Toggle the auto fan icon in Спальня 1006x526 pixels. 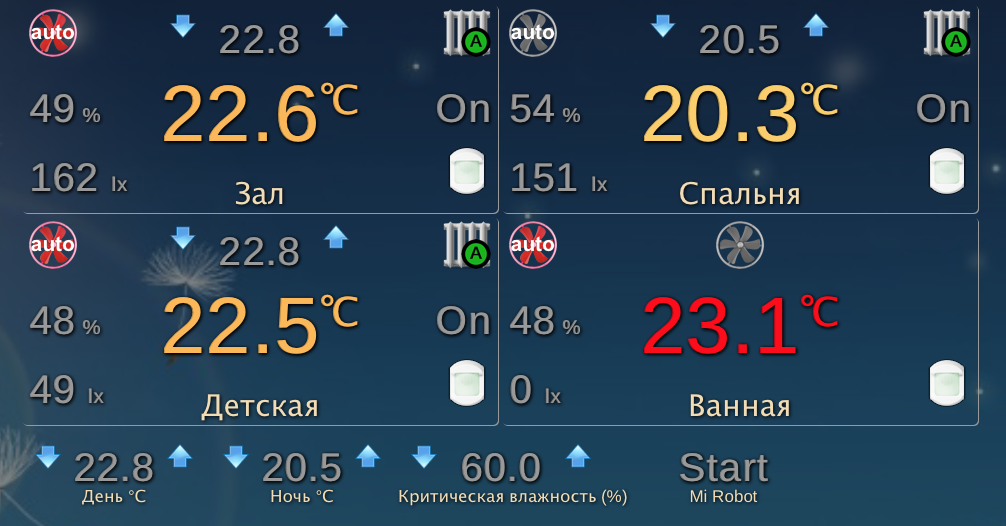[533, 33]
